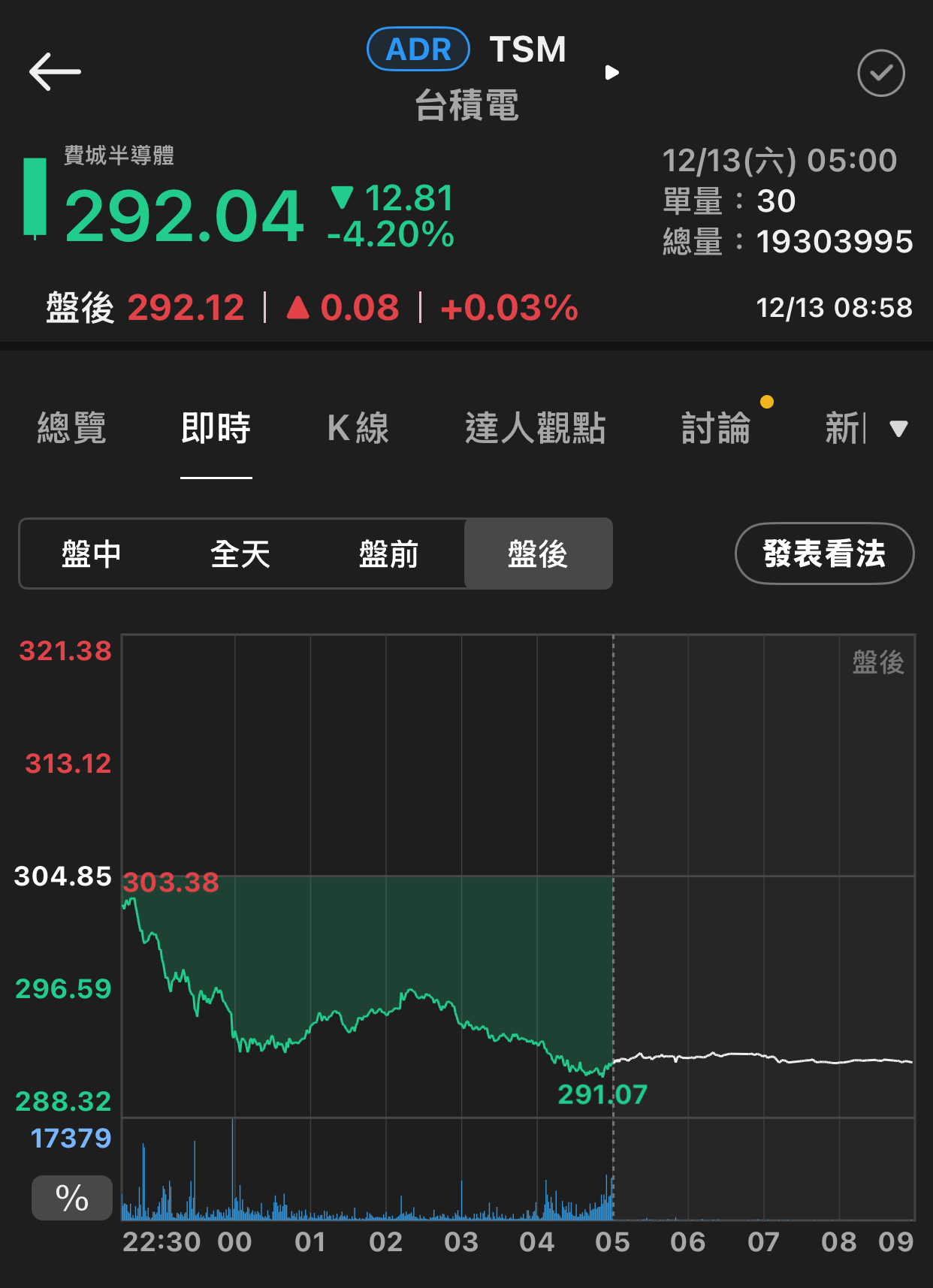
Task: Select the 盤後 after-hours chart
Action: [x=538, y=554]
